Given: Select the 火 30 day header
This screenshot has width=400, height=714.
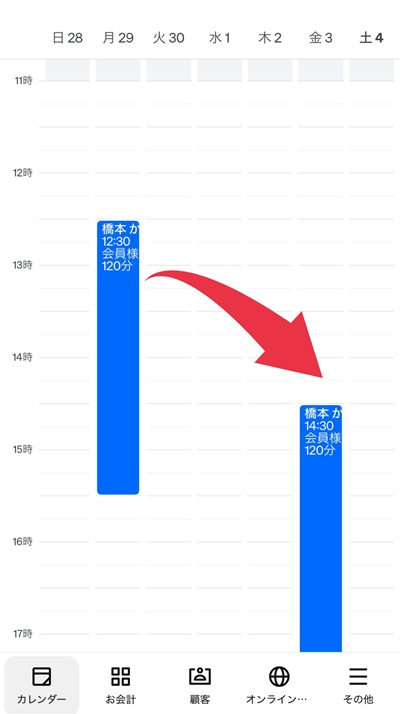Looking at the screenshot, I should pos(169,38).
